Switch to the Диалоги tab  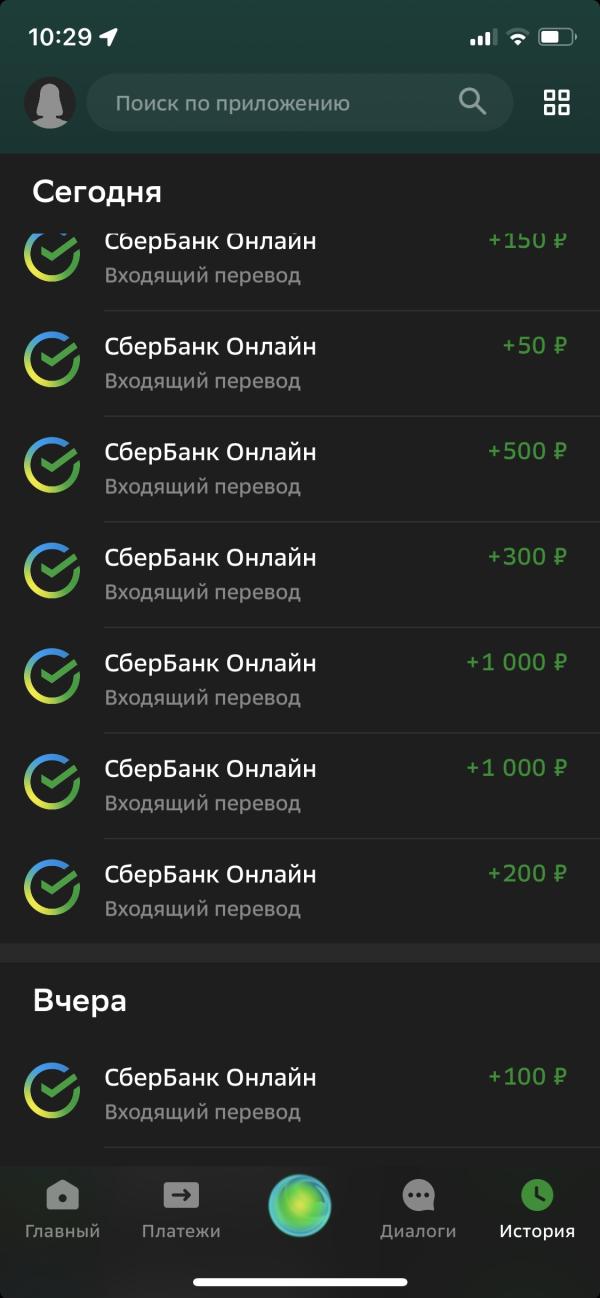pyautogui.click(x=418, y=1210)
